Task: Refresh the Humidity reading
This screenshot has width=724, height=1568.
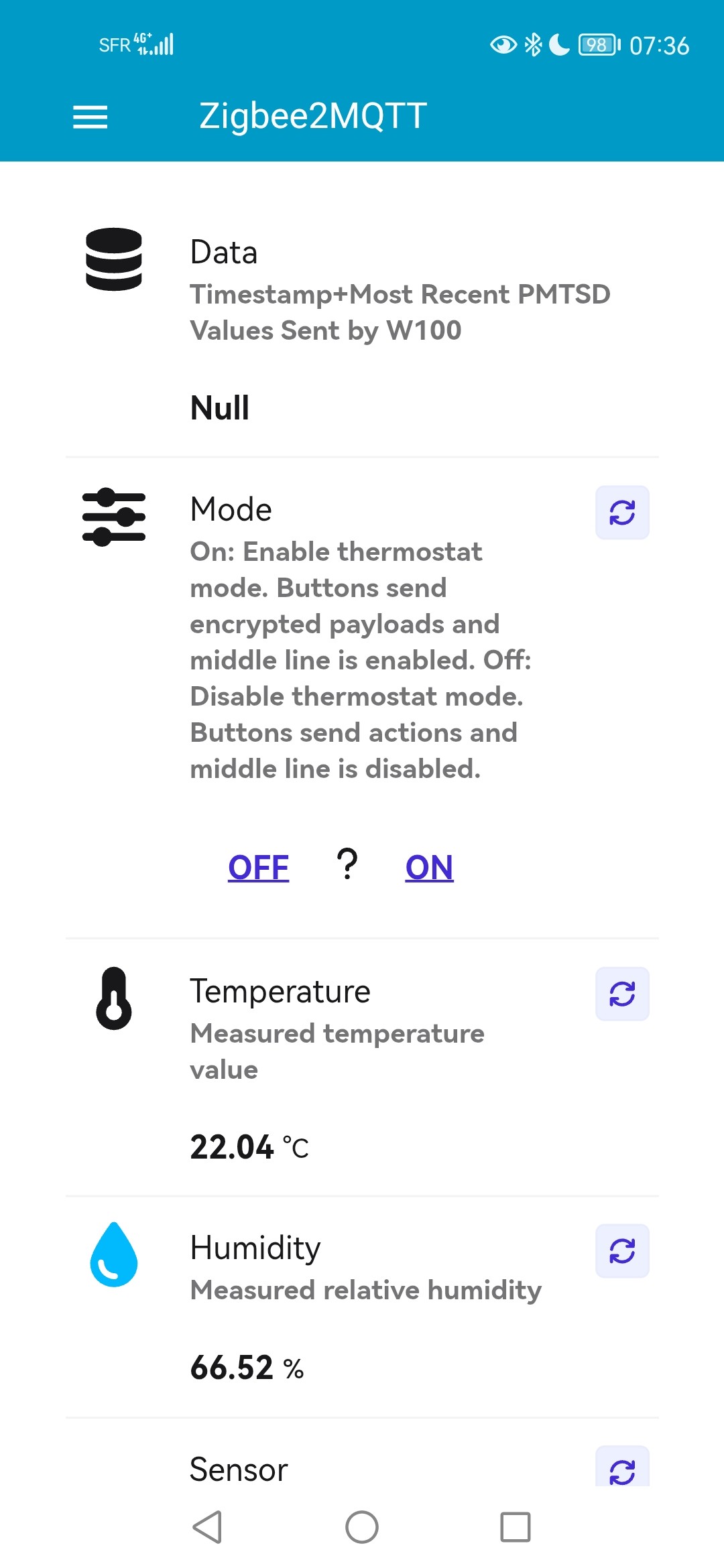Action: 622,1250
